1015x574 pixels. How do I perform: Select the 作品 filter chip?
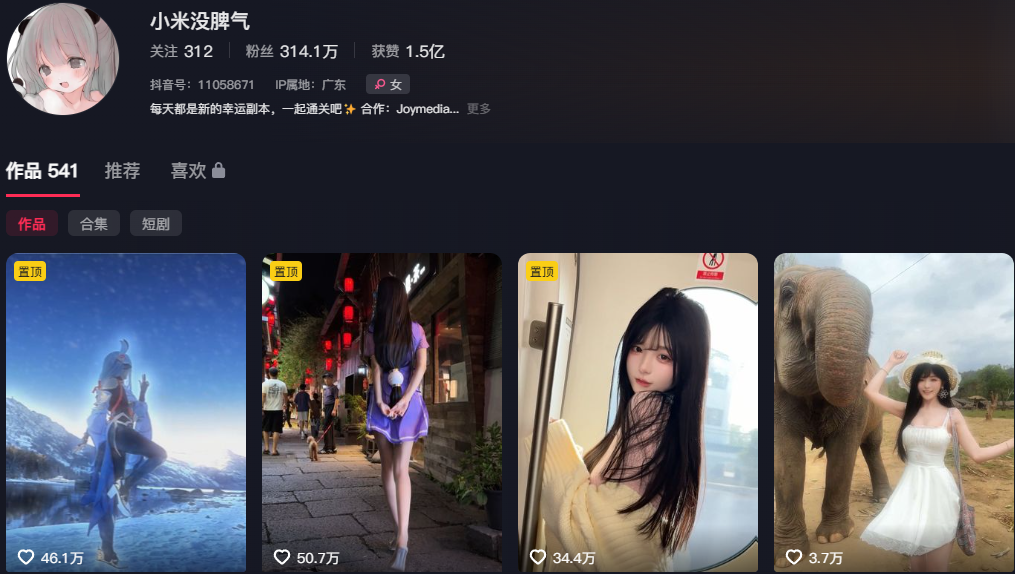pyautogui.click(x=32, y=224)
